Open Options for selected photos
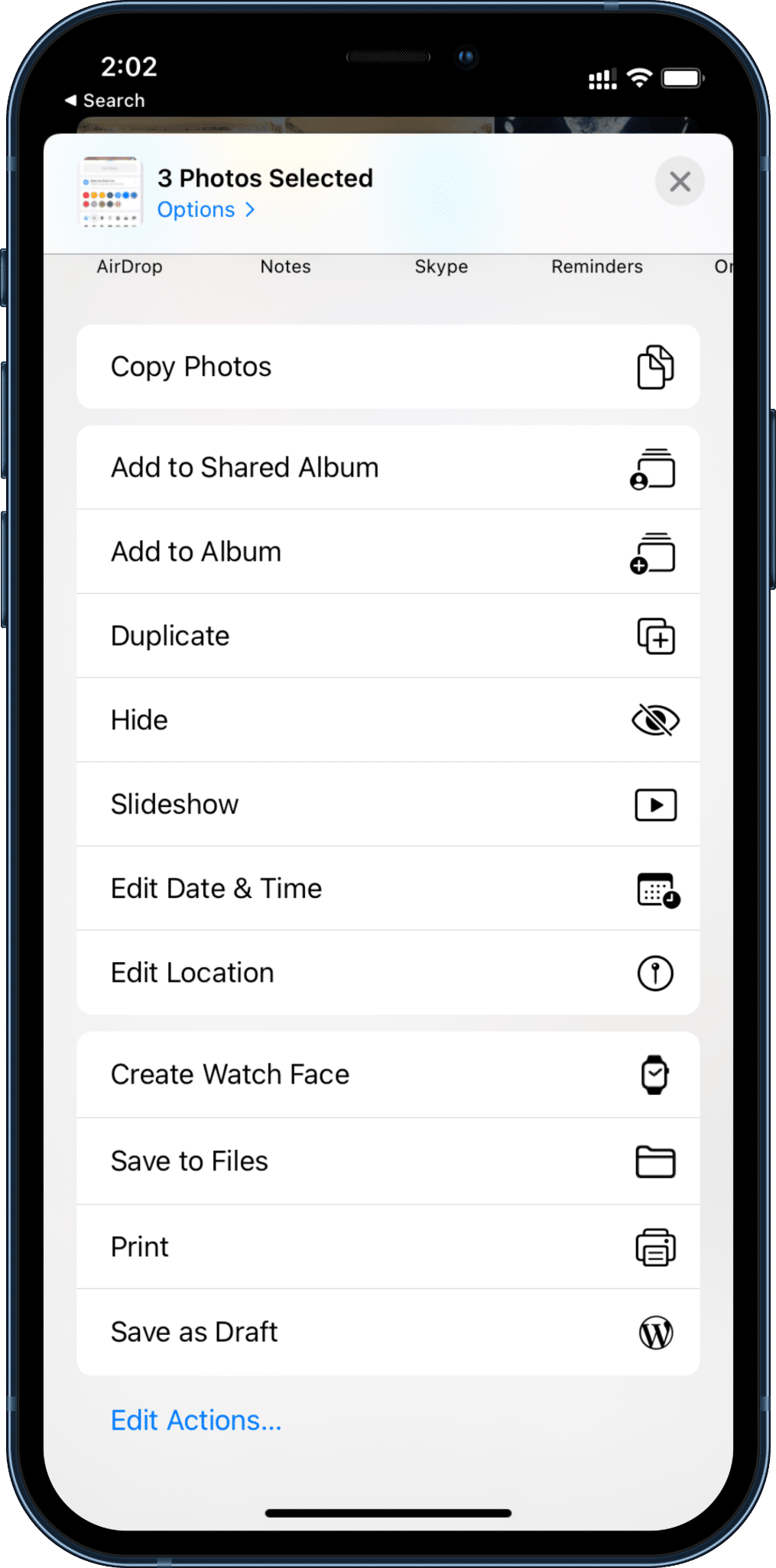The height and width of the screenshot is (1568, 776). point(205,209)
